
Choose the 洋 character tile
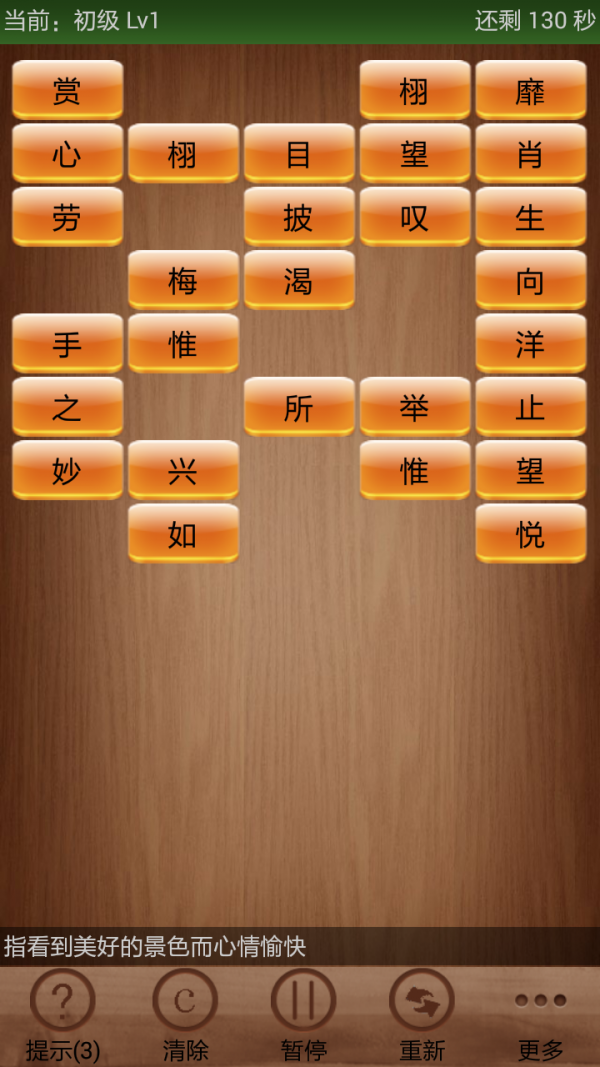(530, 344)
